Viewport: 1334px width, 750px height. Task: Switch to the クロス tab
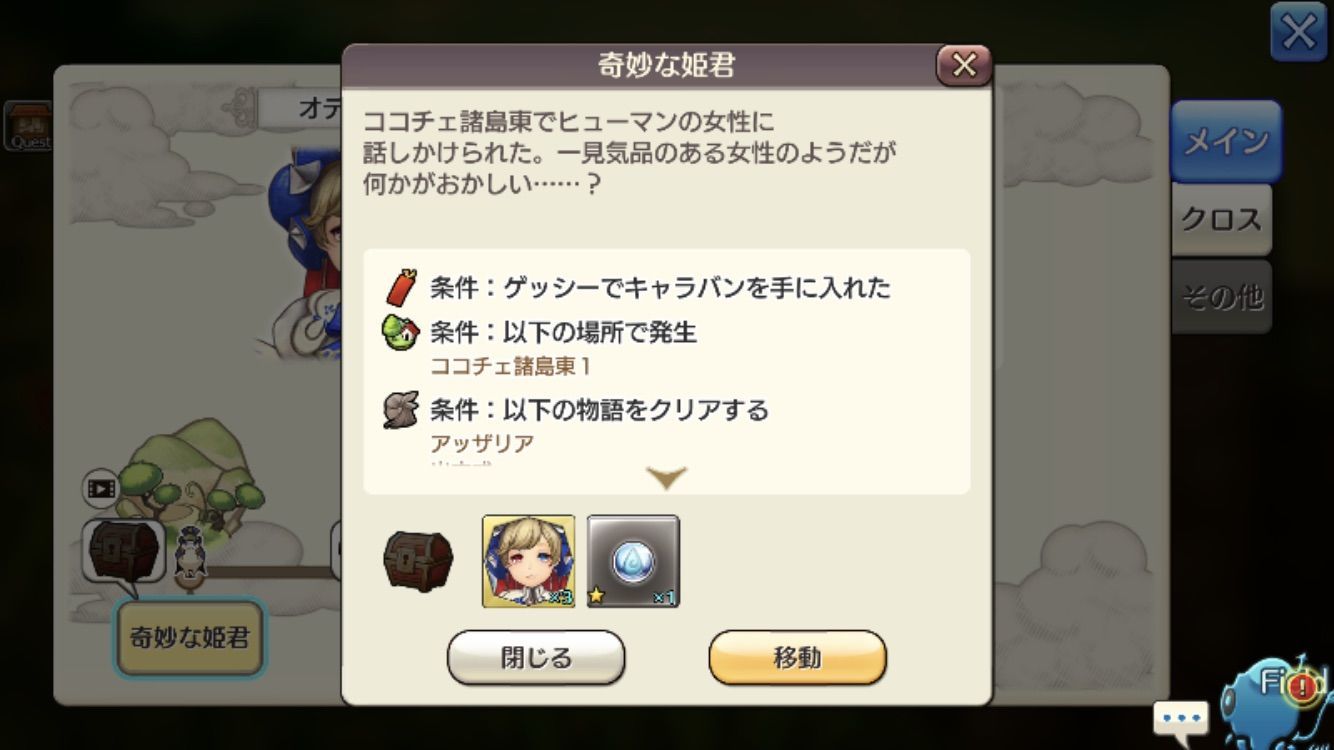click(x=1221, y=220)
